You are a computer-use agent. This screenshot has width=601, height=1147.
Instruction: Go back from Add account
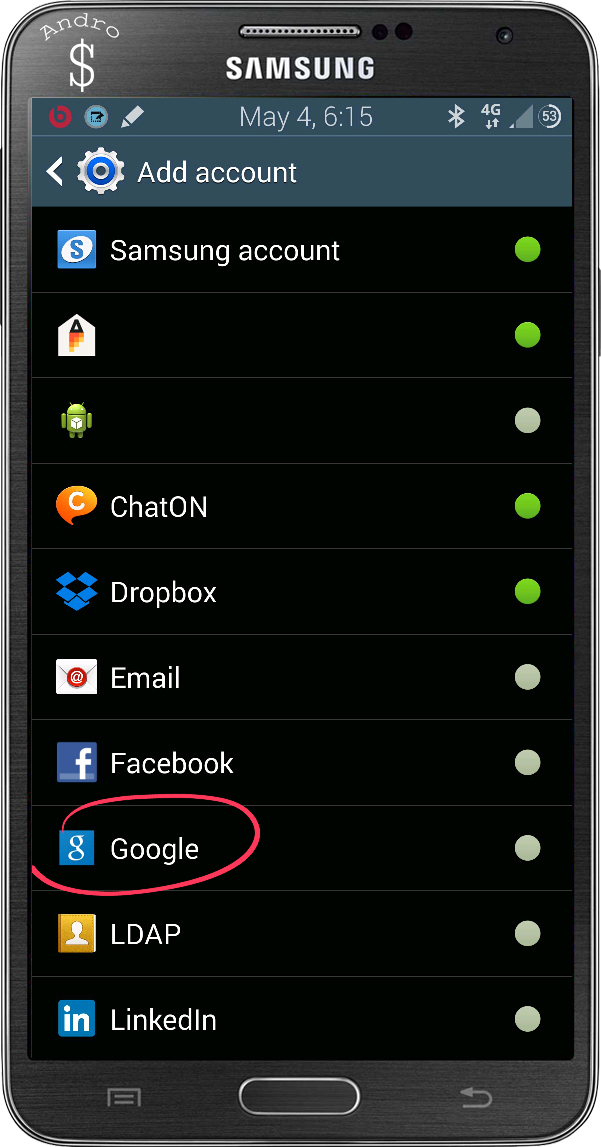(x=56, y=172)
